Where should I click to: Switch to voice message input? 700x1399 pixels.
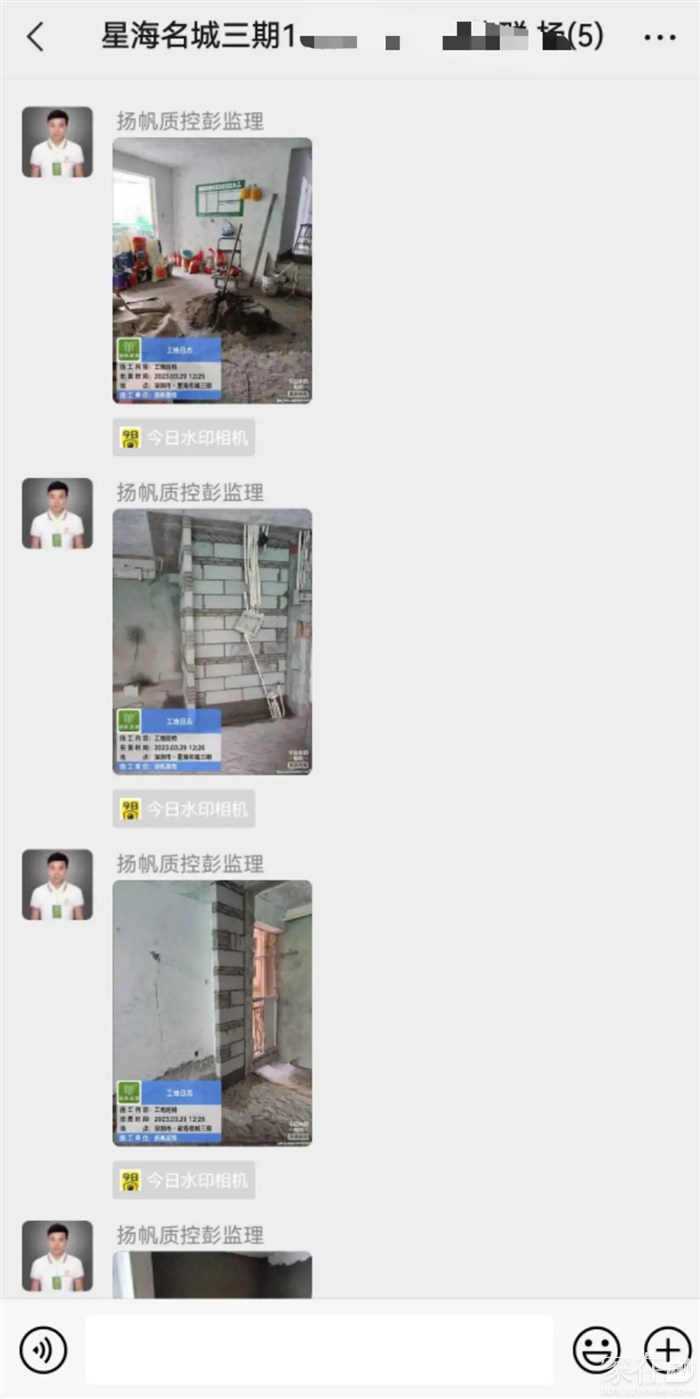[43, 1350]
